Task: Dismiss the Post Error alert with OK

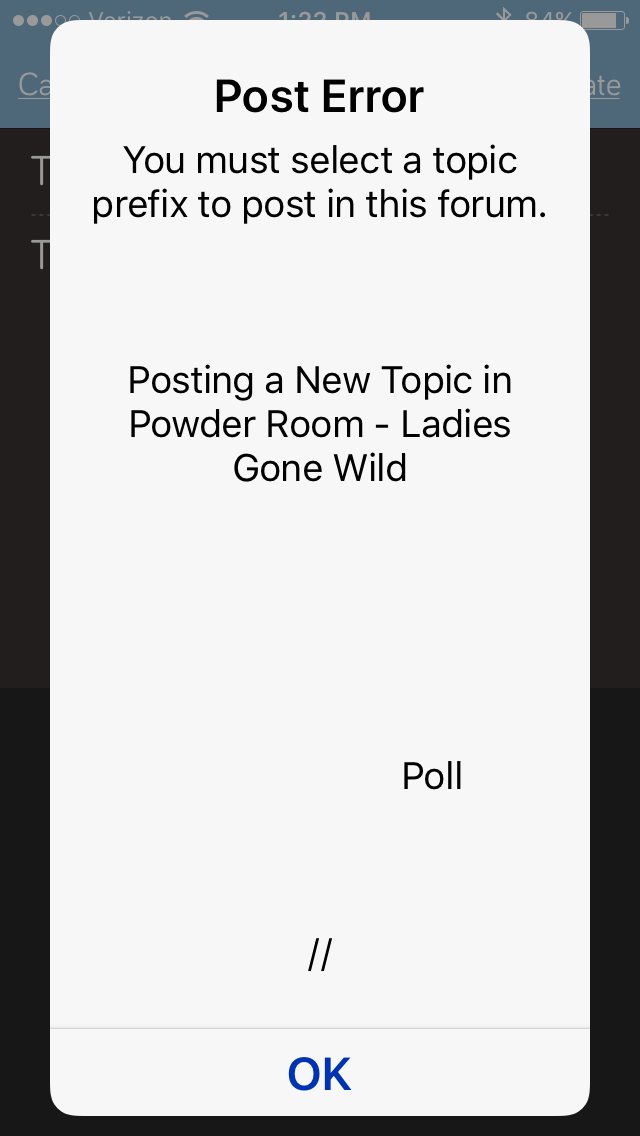Action: (320, 1073)
